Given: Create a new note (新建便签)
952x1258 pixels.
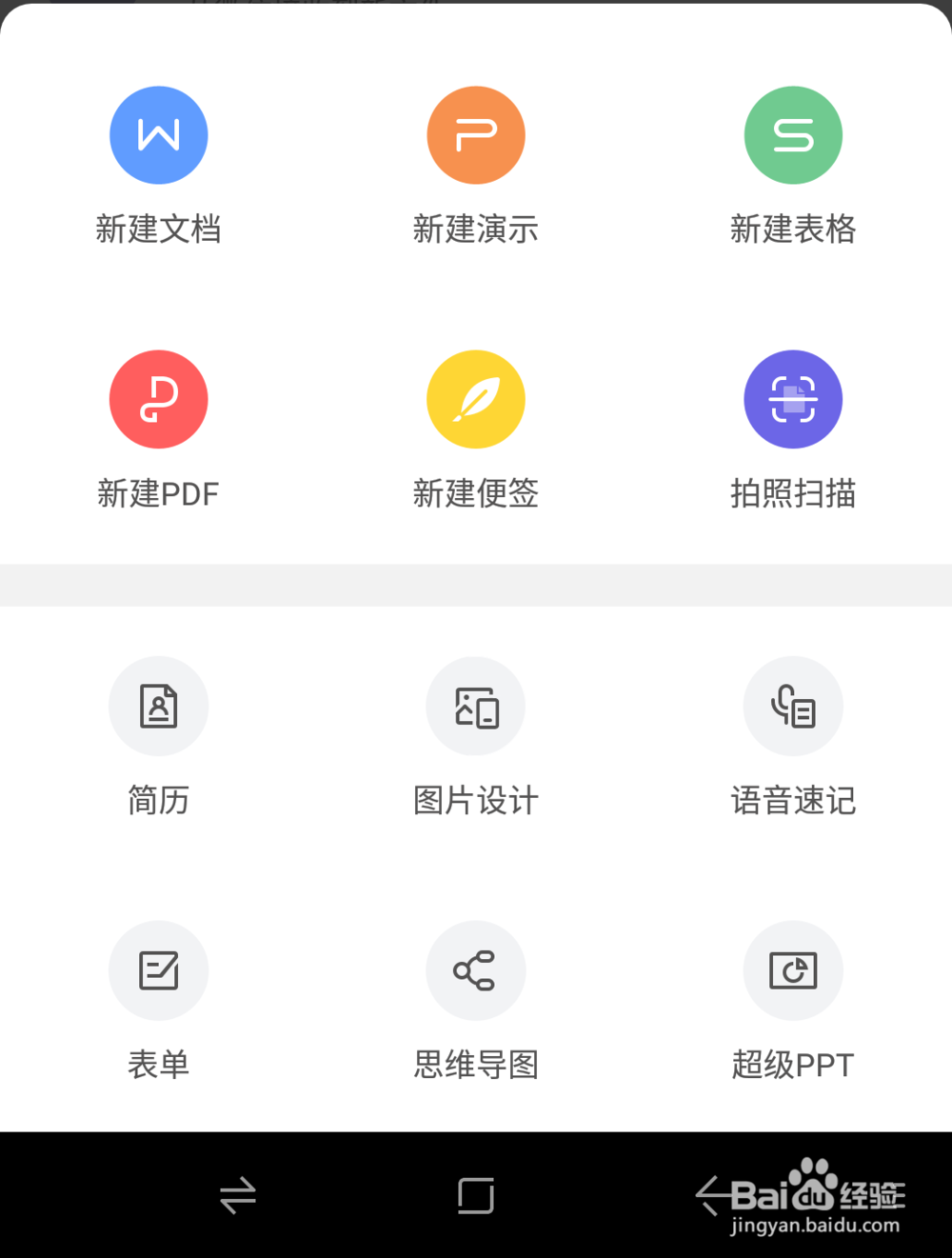Looking at the screenshot, I should coord(475,399).
